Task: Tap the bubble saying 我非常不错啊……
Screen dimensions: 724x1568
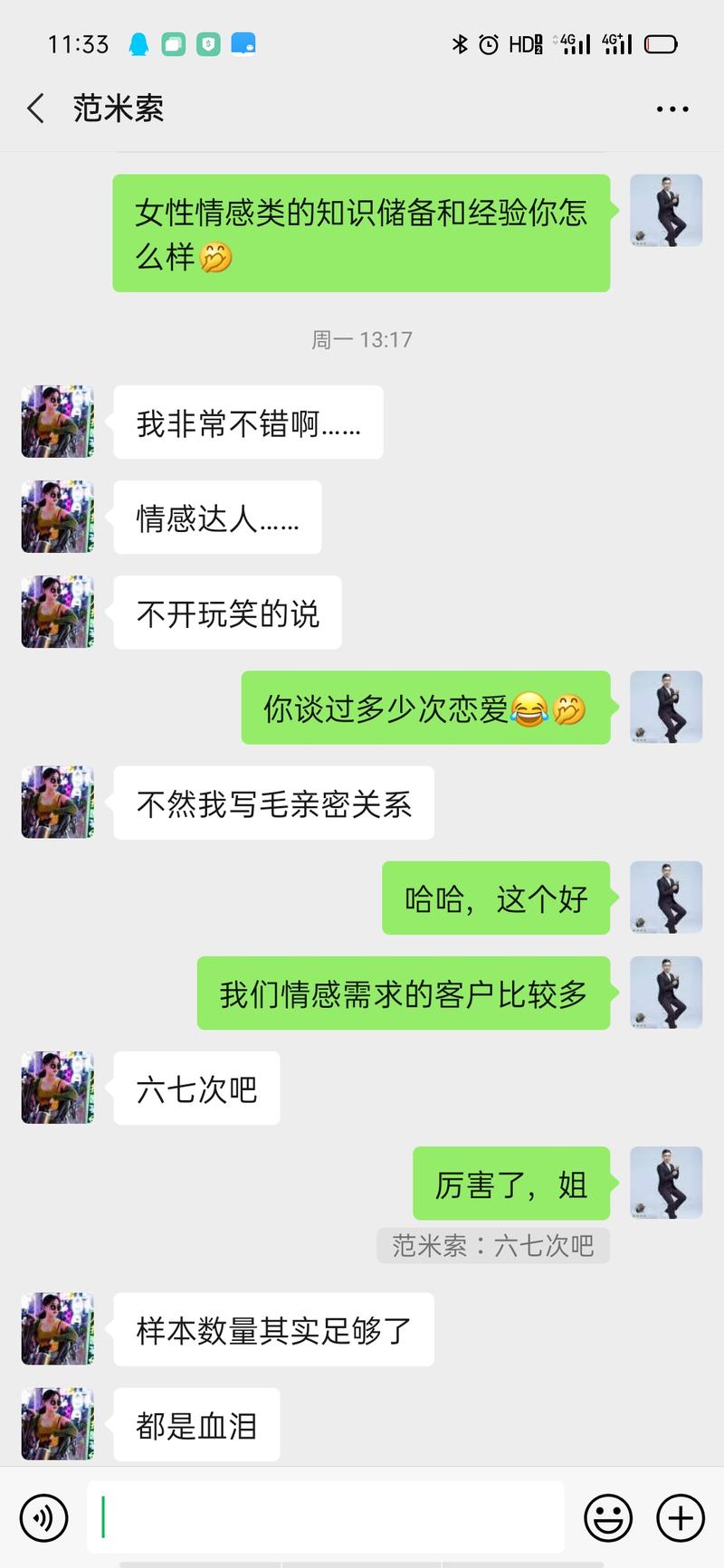Action: (248, 422)
